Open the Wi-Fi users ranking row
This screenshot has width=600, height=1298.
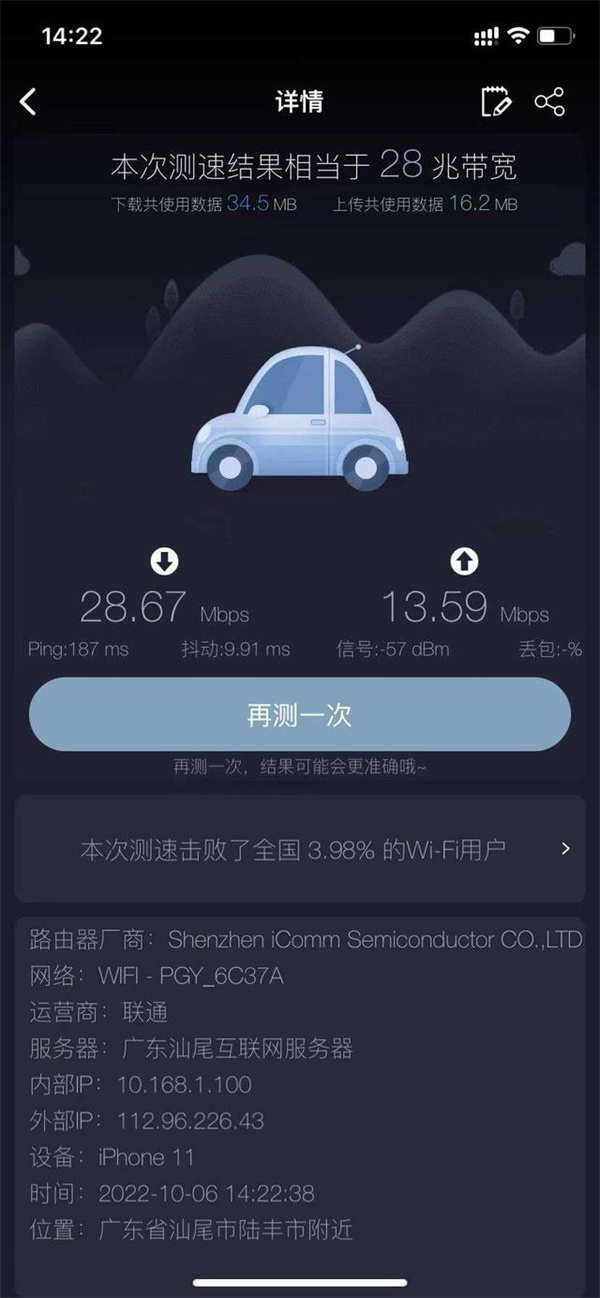tap(300, 850)
